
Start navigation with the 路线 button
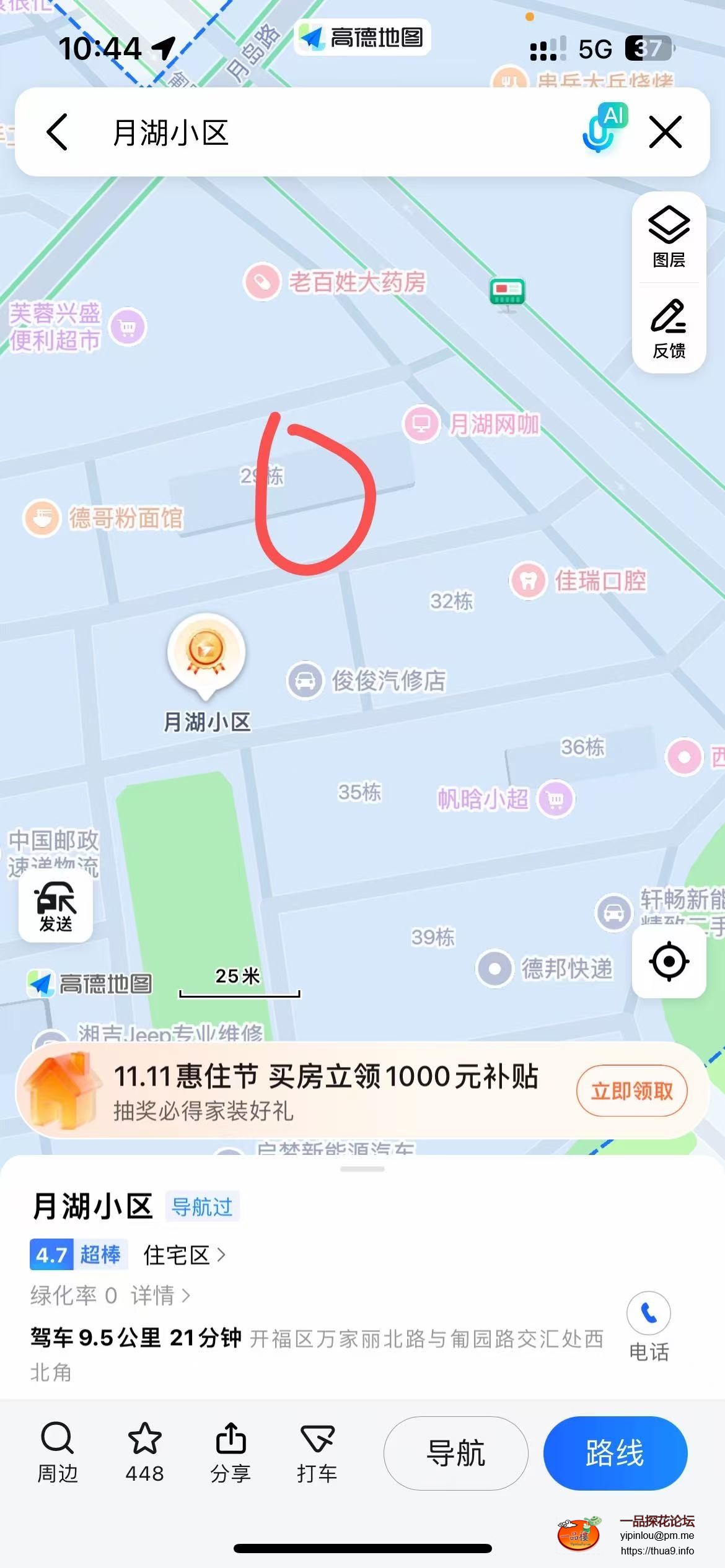click(x=615, y=1453)
